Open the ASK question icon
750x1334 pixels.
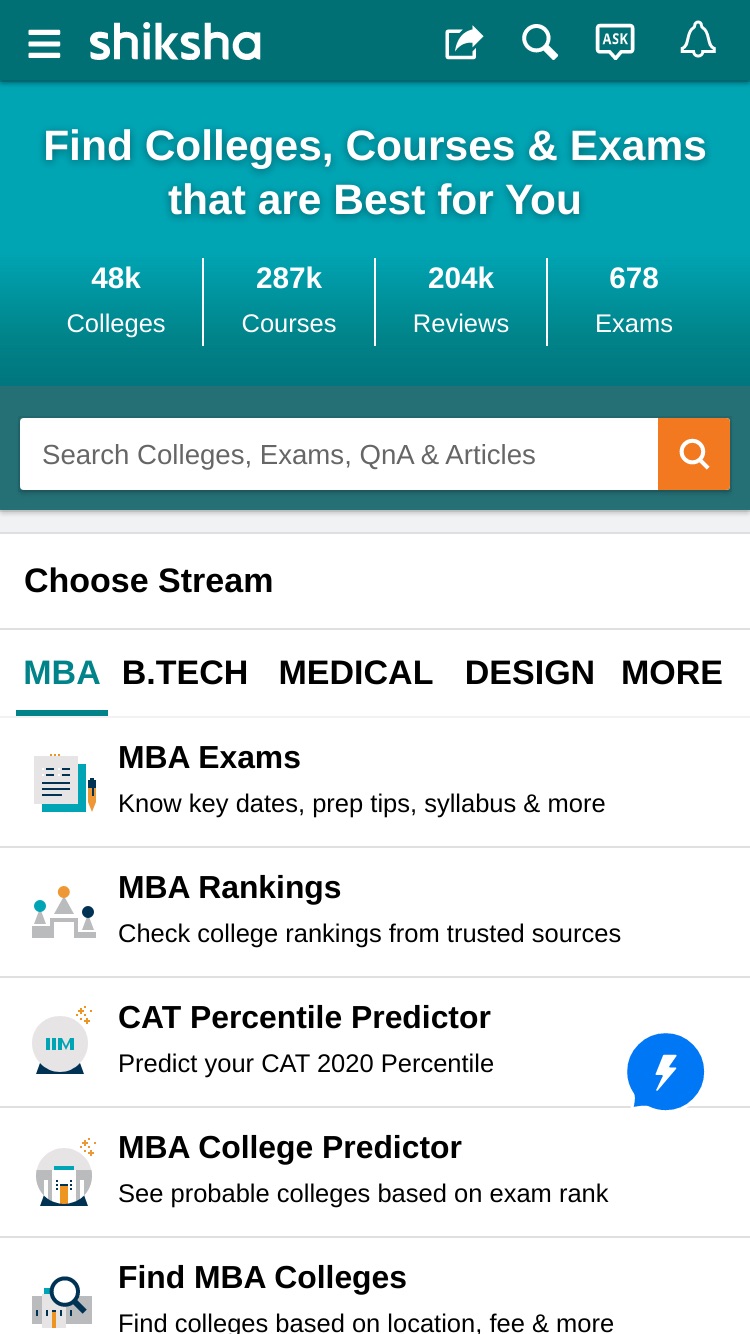point(615,41)
